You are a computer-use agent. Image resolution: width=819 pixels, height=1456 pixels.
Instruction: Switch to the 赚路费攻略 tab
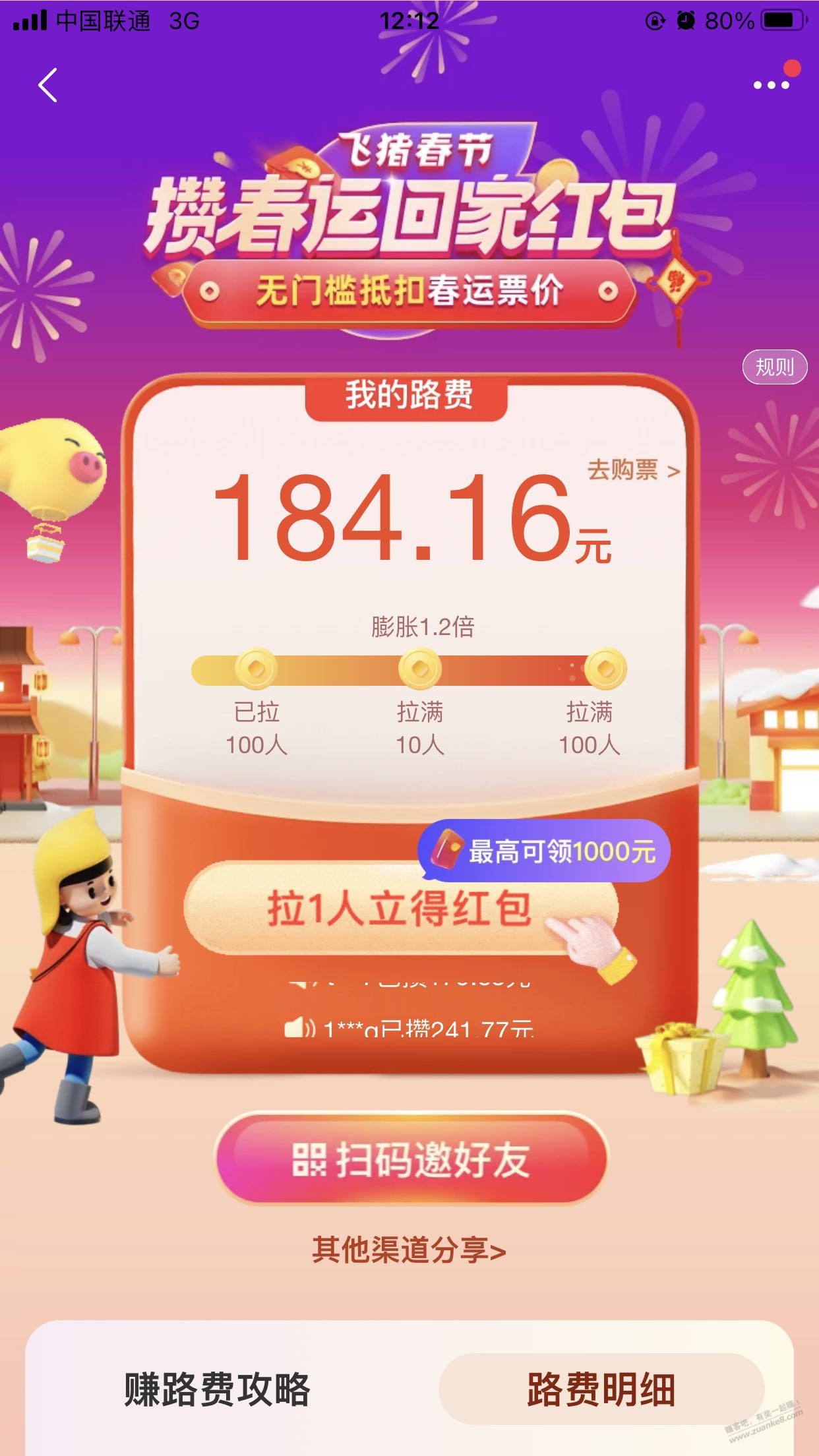pos(217,1389)
